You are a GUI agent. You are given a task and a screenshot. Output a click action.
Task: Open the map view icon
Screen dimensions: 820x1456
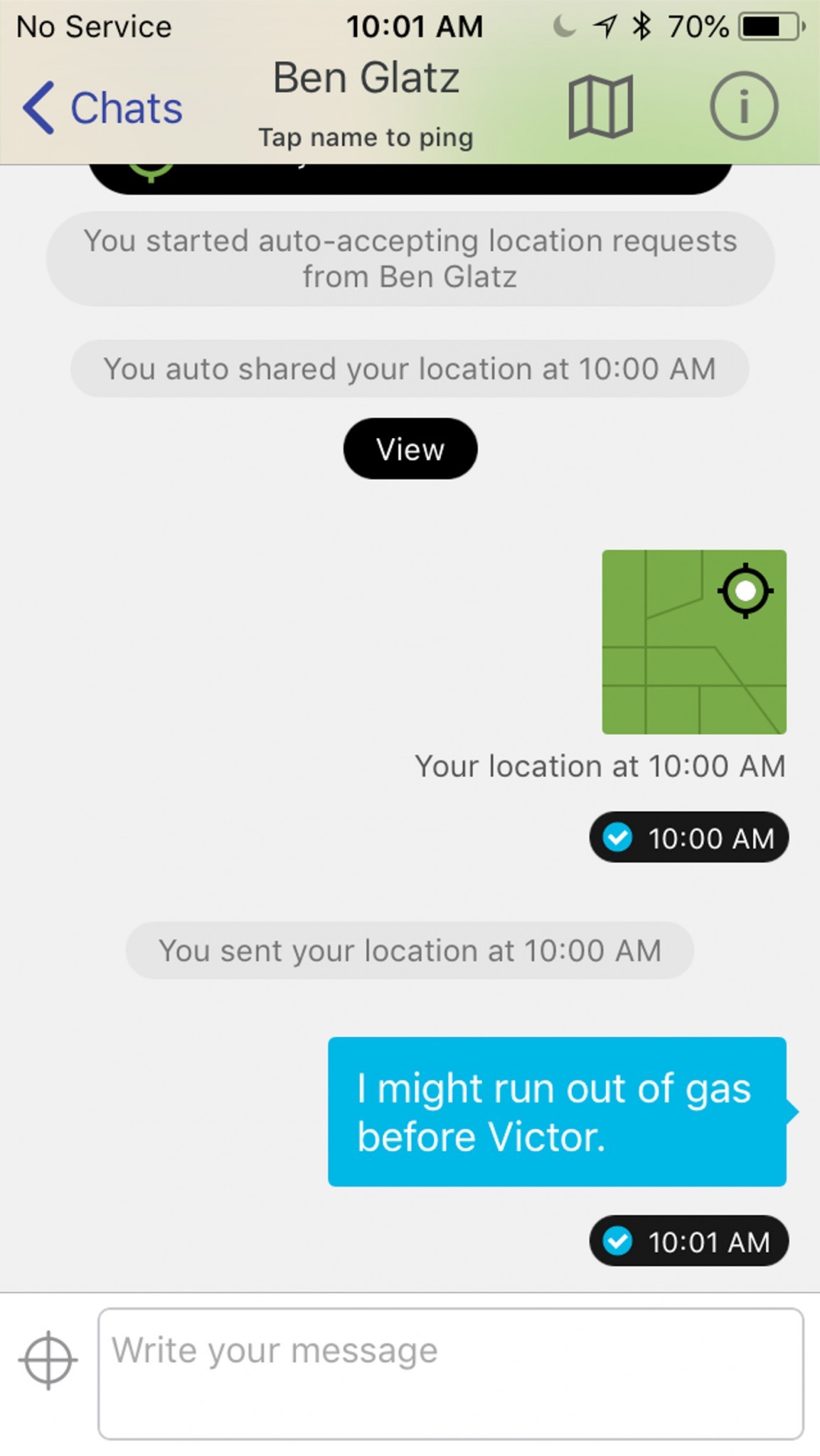(600, 107)
